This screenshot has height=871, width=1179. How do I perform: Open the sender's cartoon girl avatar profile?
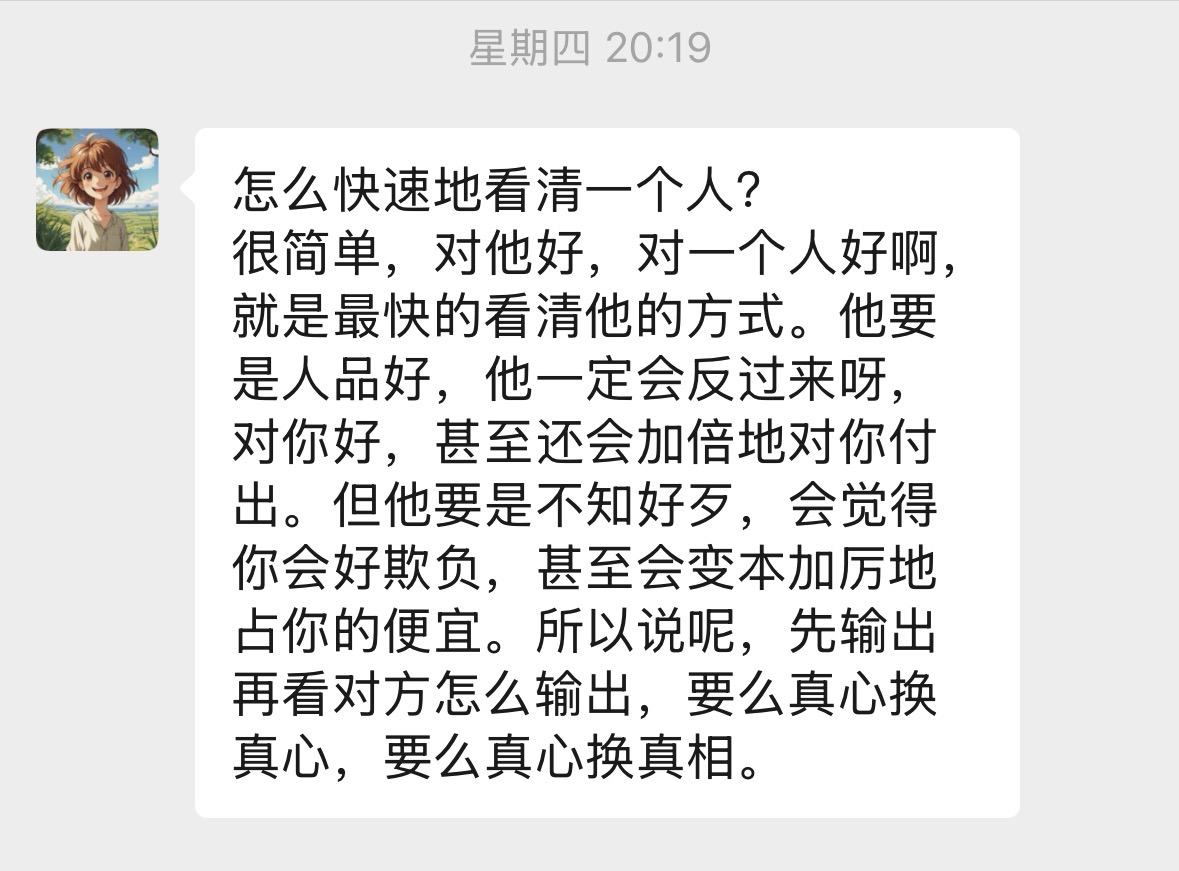coord(97,190)
